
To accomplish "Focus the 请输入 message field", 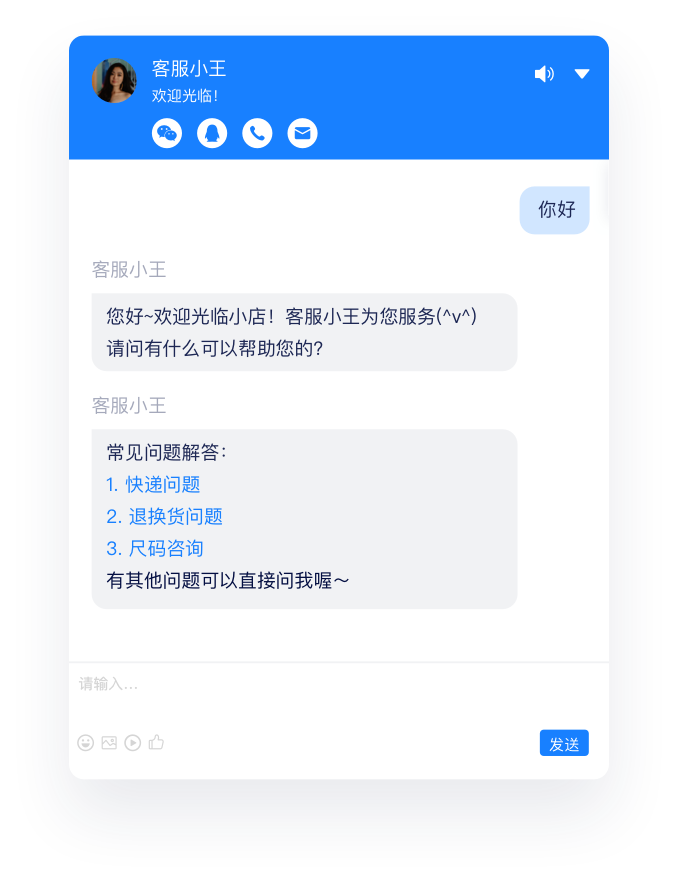I will (x=339, y=692).
